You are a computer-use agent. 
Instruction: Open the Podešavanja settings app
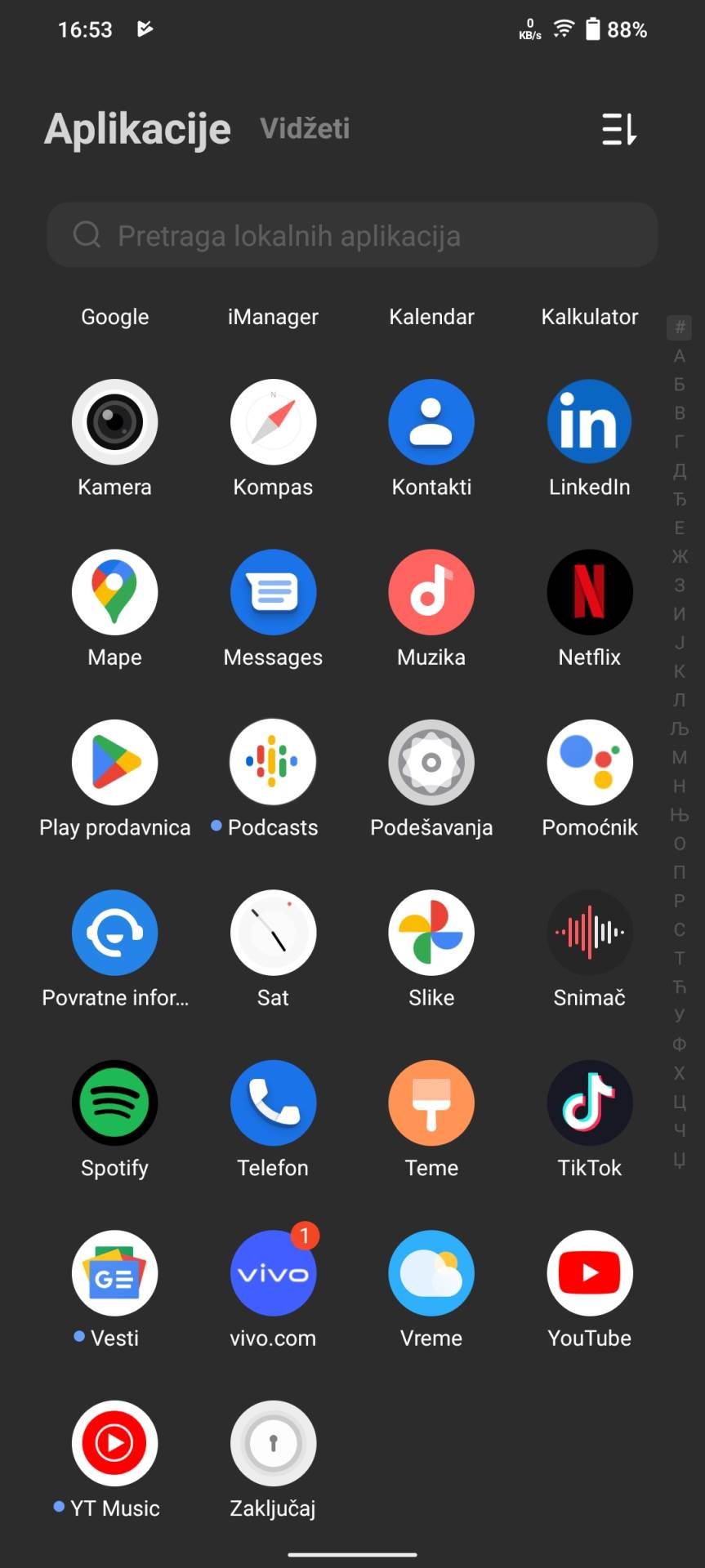431,762
